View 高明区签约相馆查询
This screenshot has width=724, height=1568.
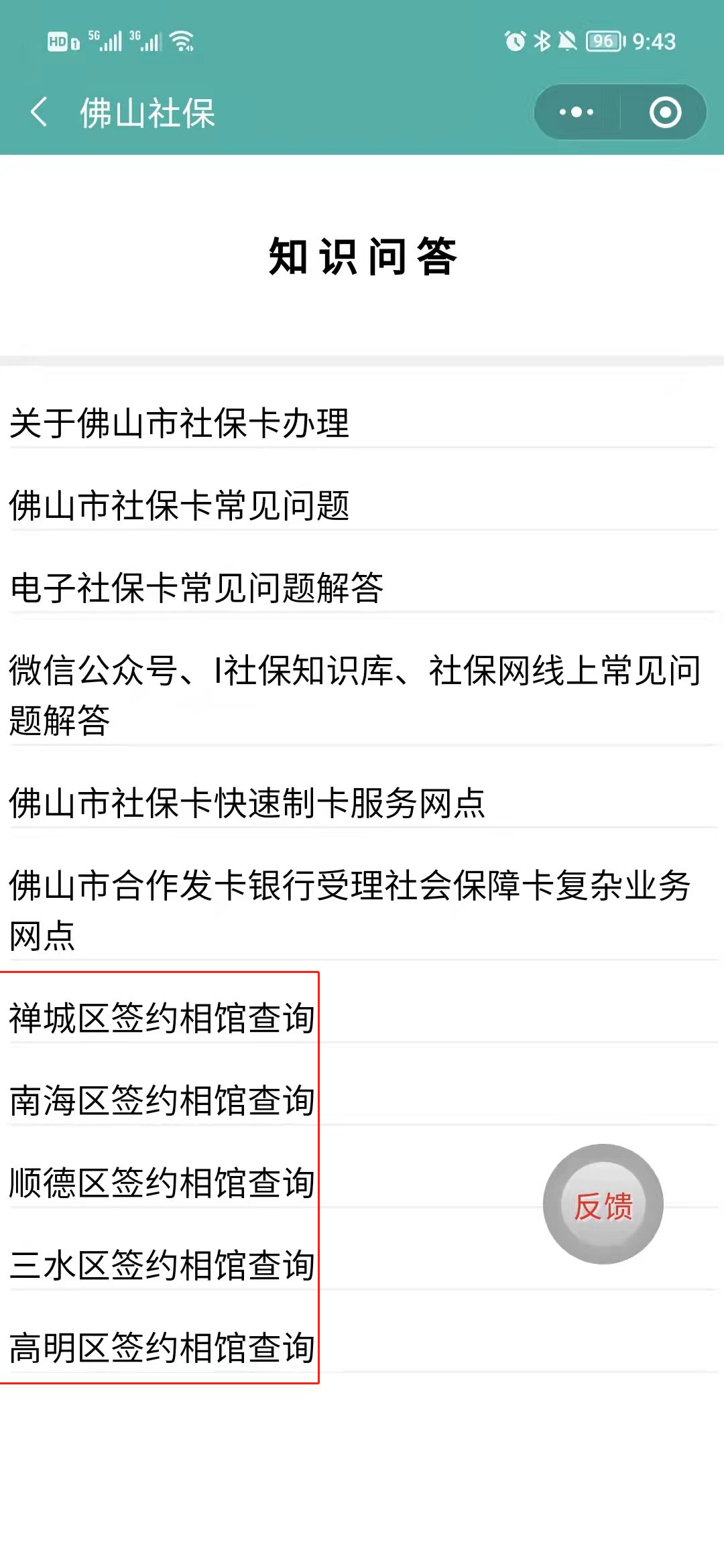point(162,1348)
